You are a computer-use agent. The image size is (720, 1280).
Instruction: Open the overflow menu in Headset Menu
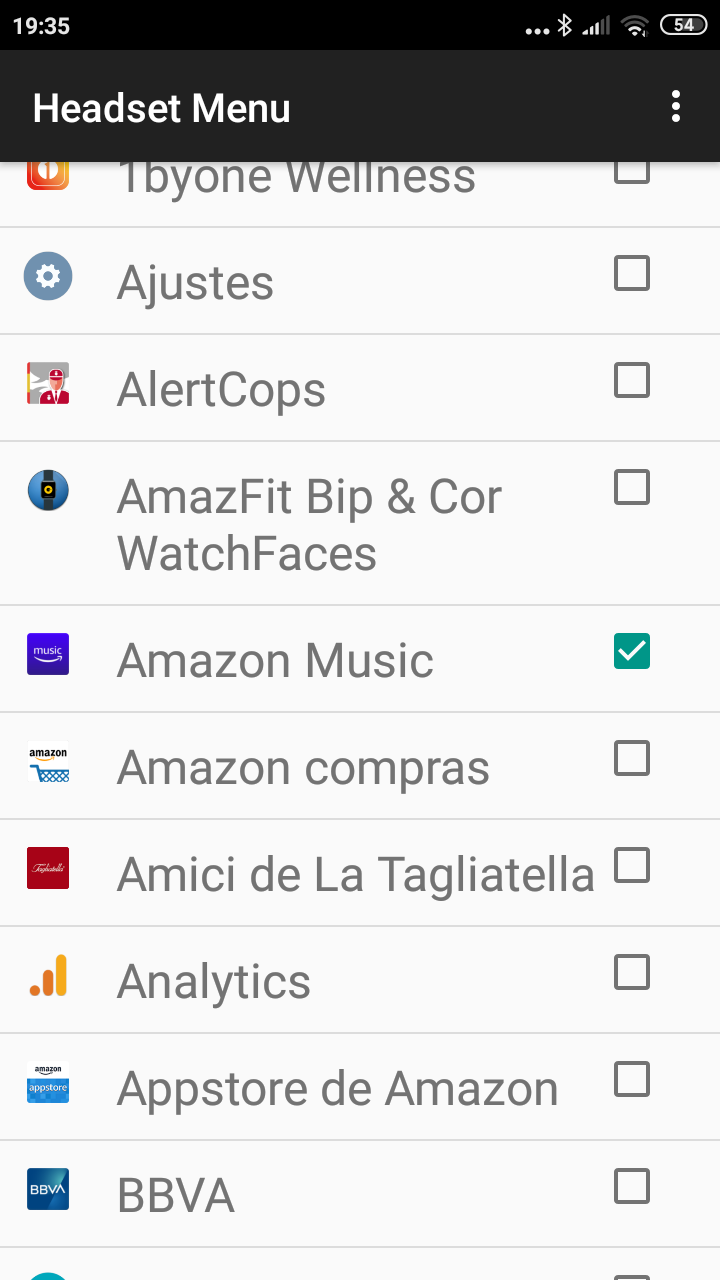click(676, 106)
